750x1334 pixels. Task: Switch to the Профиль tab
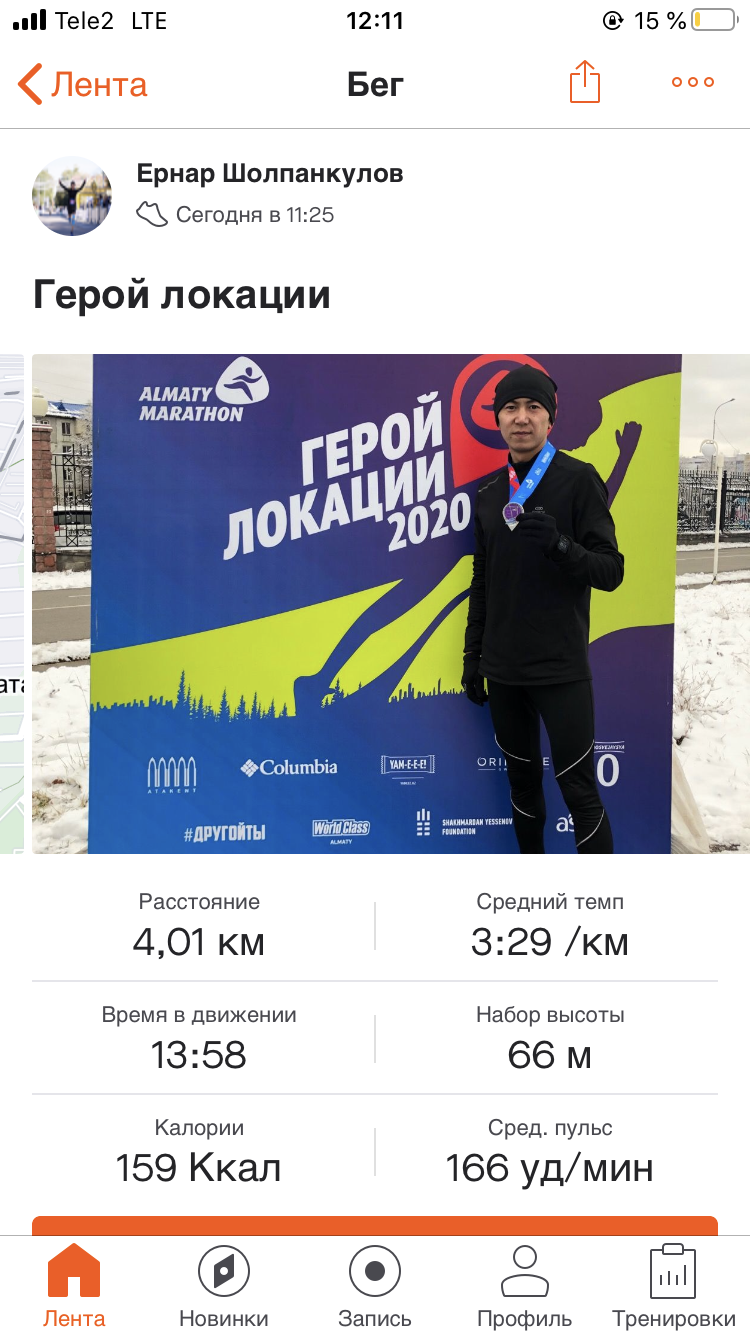(524, 1286)
